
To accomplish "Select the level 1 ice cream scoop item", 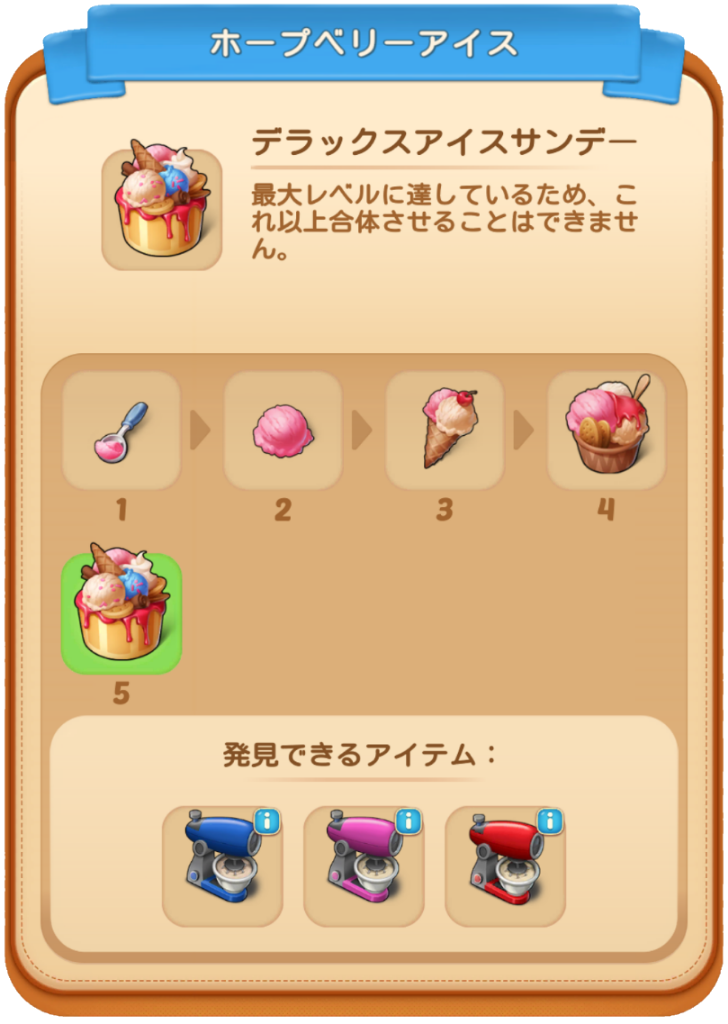I will [x=121, y=431].
